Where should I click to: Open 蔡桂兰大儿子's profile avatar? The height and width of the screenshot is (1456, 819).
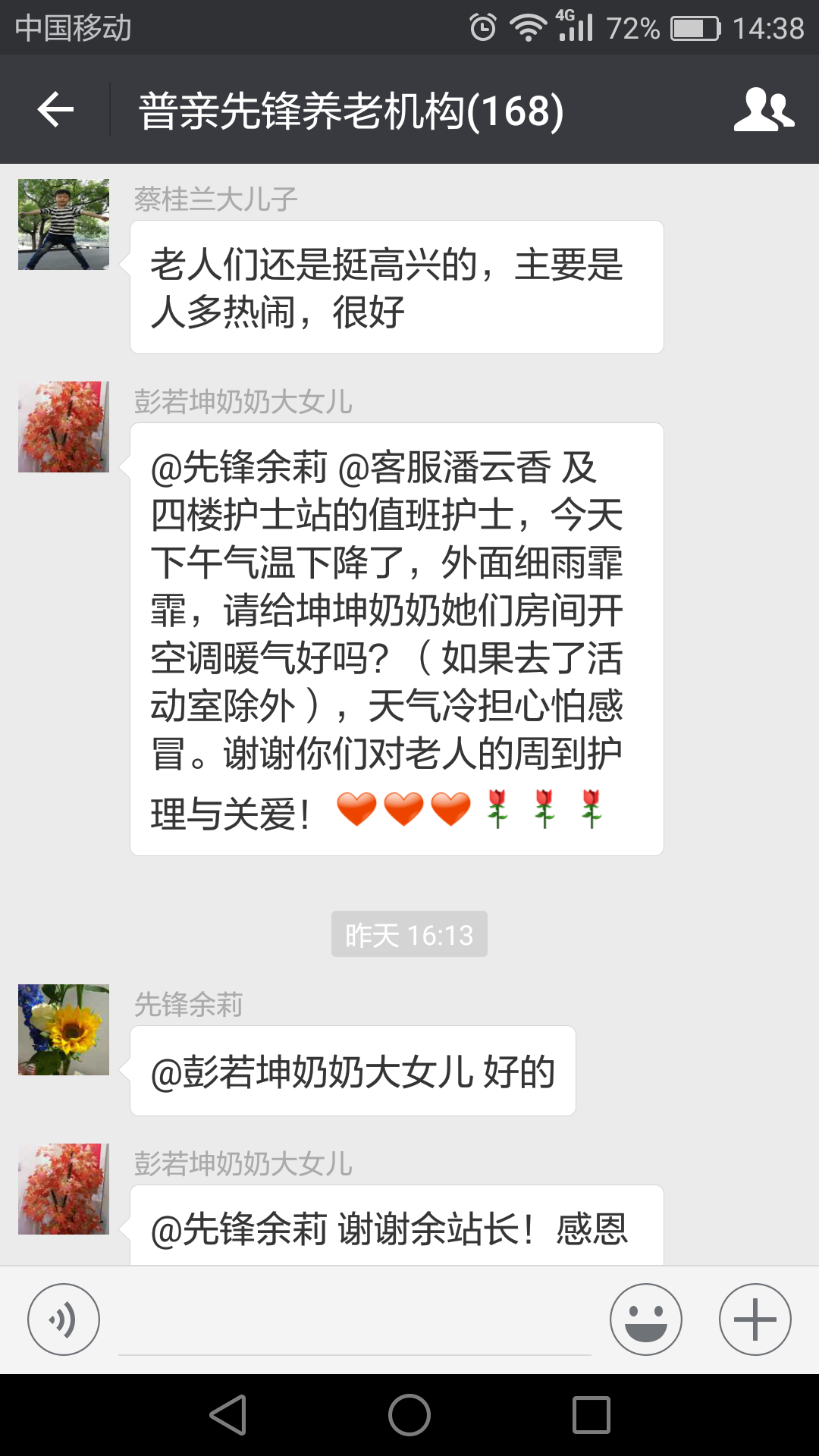point(64,224)
